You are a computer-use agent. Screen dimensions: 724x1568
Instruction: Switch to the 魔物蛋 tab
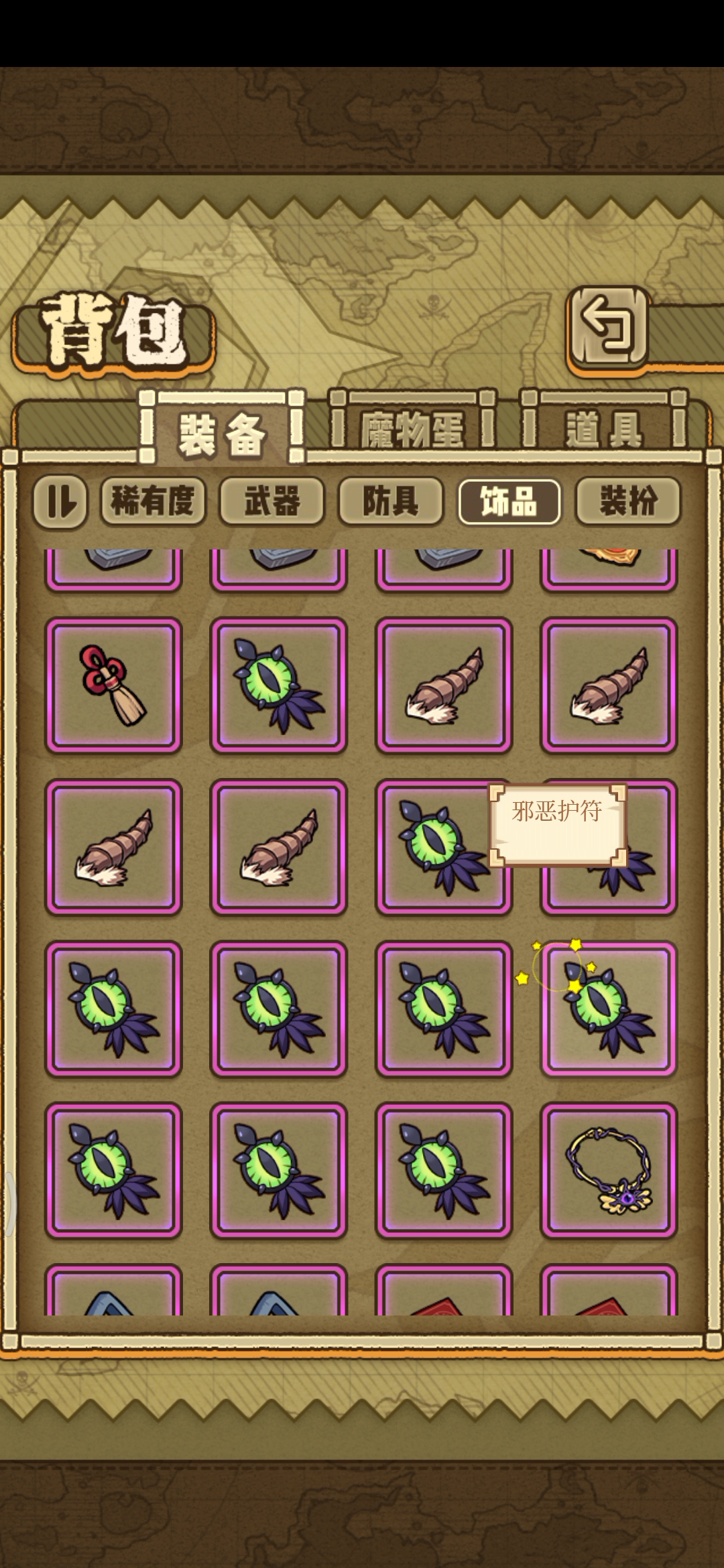412,428
